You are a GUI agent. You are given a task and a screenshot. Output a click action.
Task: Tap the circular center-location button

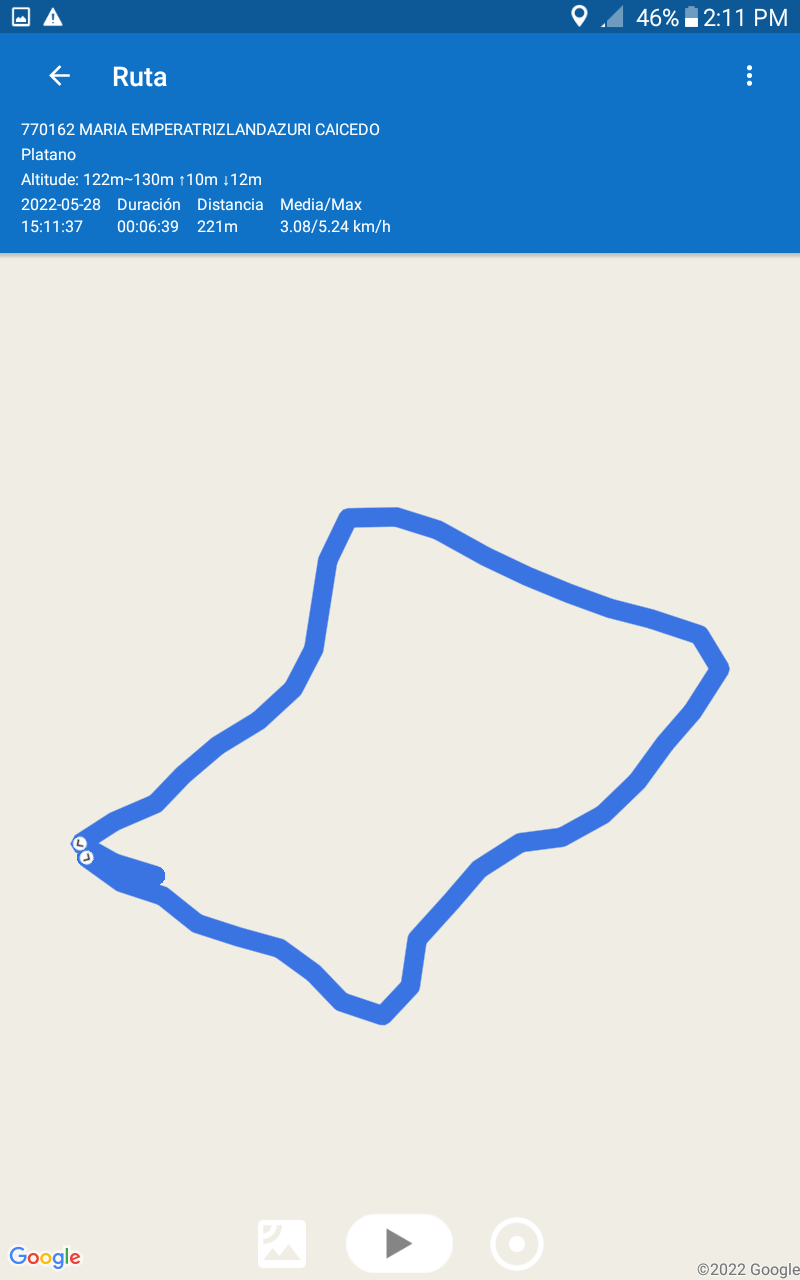(x=517, y=1244)
